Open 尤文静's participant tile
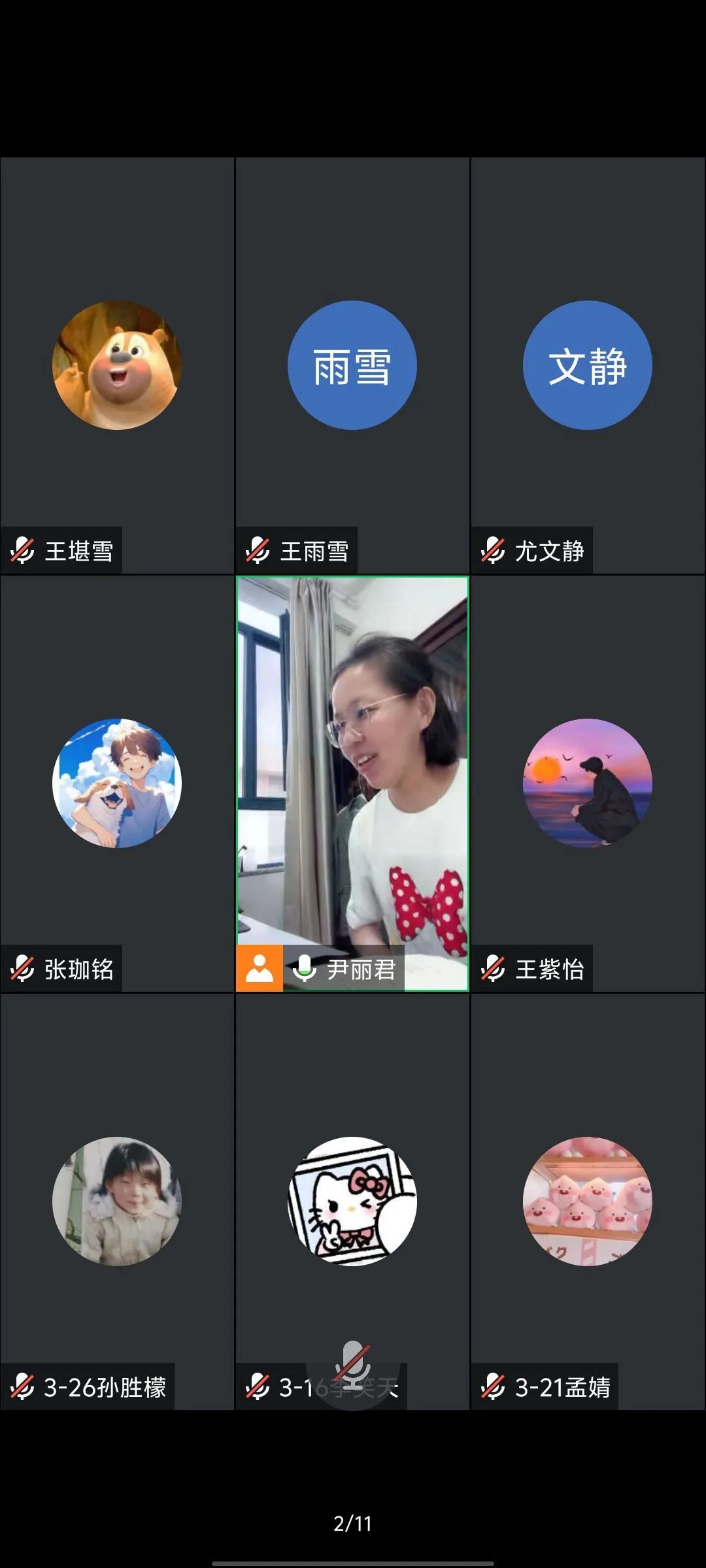Screen dimensions: 706x1568 (x=588, y=366)
